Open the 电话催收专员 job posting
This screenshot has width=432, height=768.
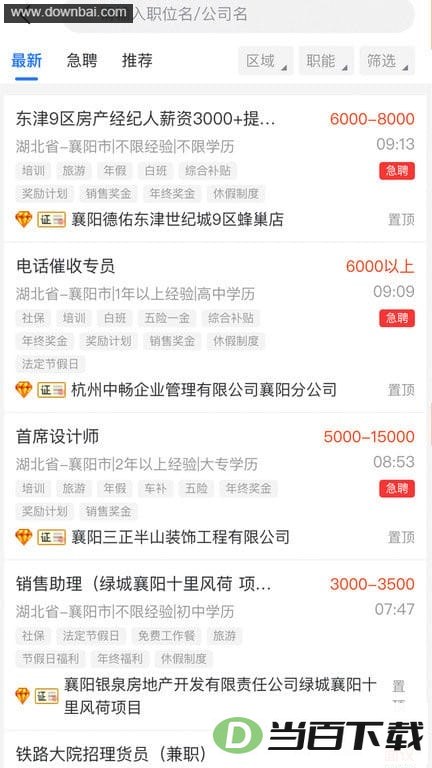[x=215, y=327]
